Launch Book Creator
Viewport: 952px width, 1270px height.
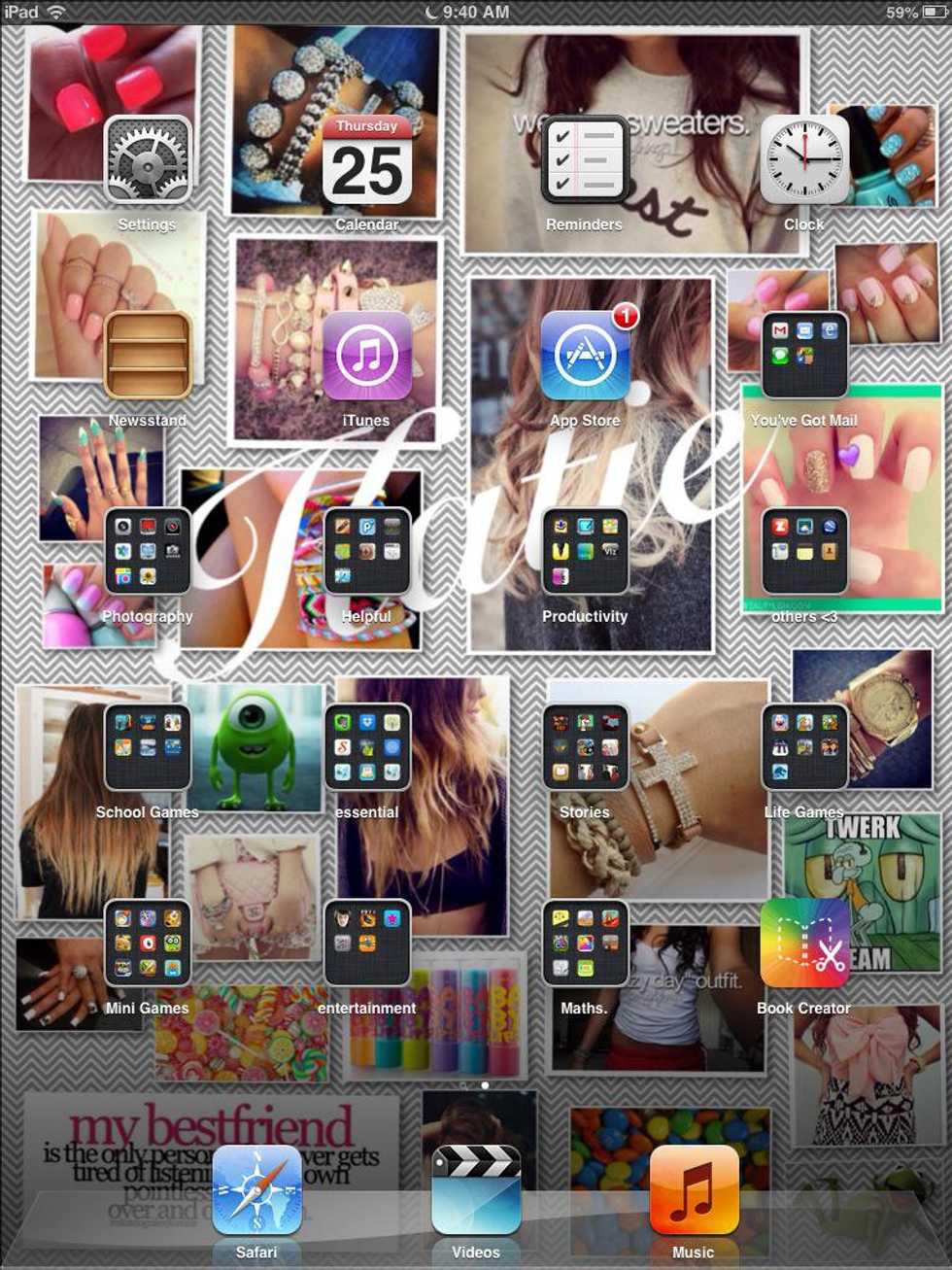[x=804, y=944]
